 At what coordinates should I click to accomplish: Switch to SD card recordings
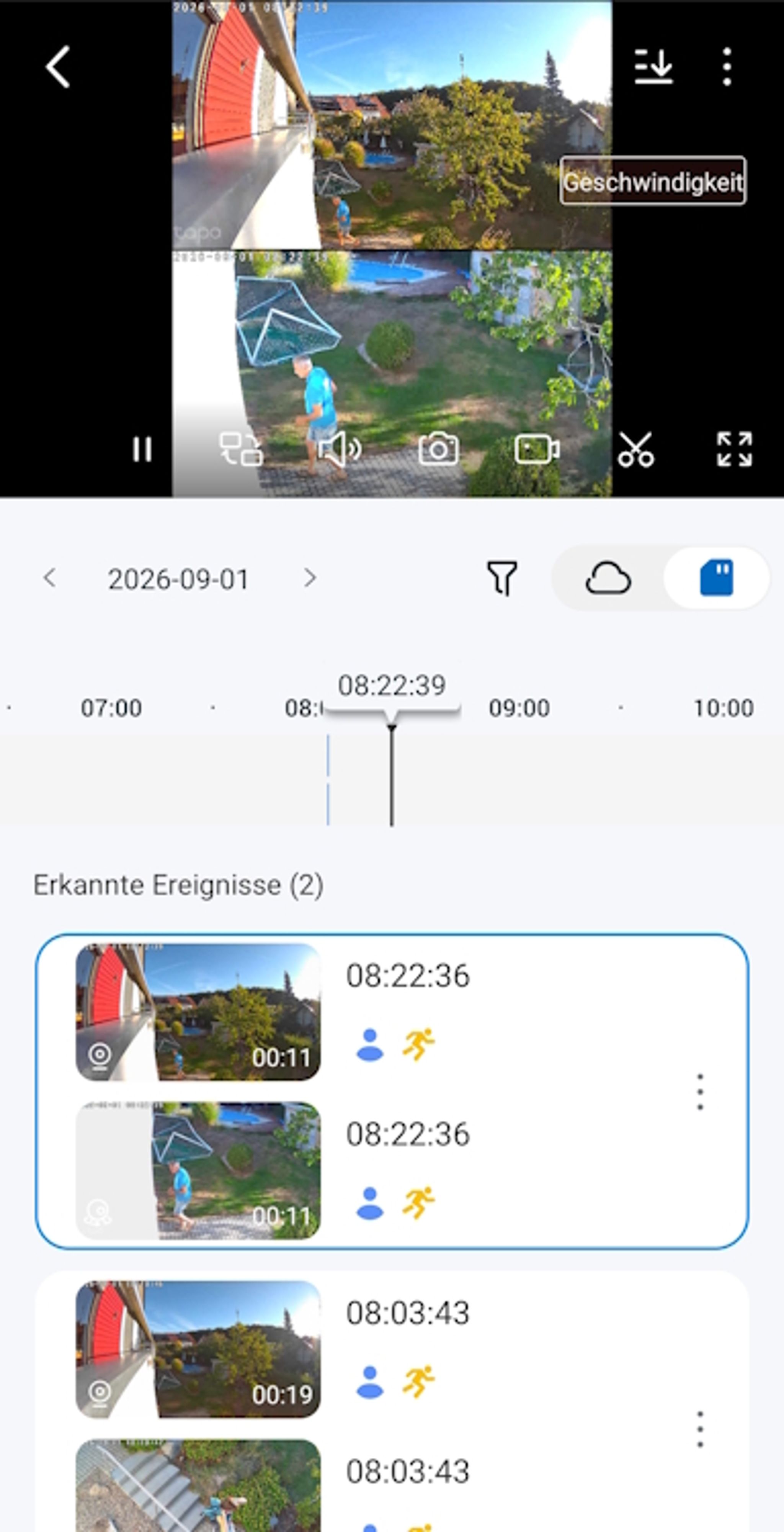click(x=716, y=578)
